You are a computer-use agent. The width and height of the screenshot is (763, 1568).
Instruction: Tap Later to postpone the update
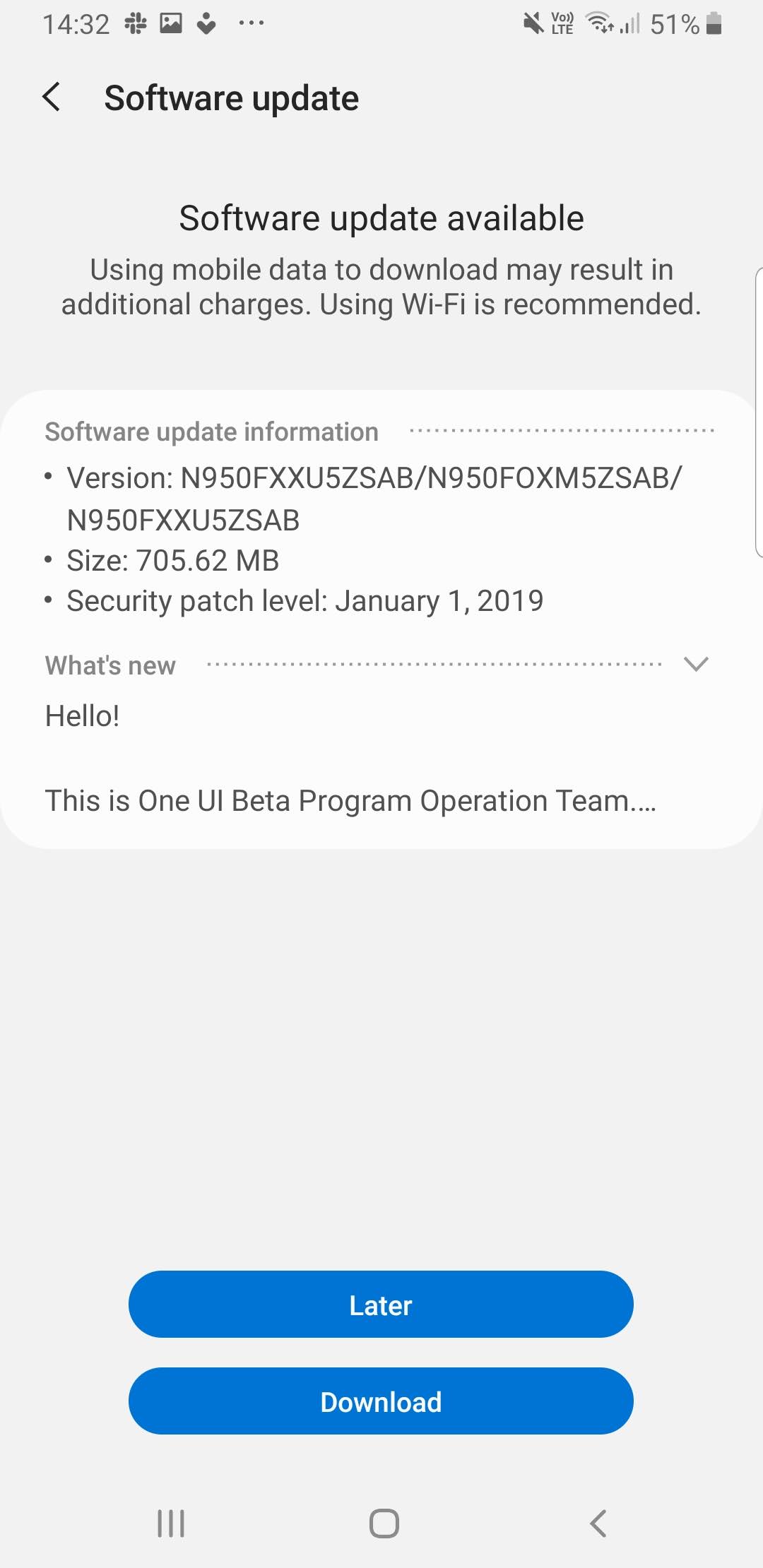381,1305
